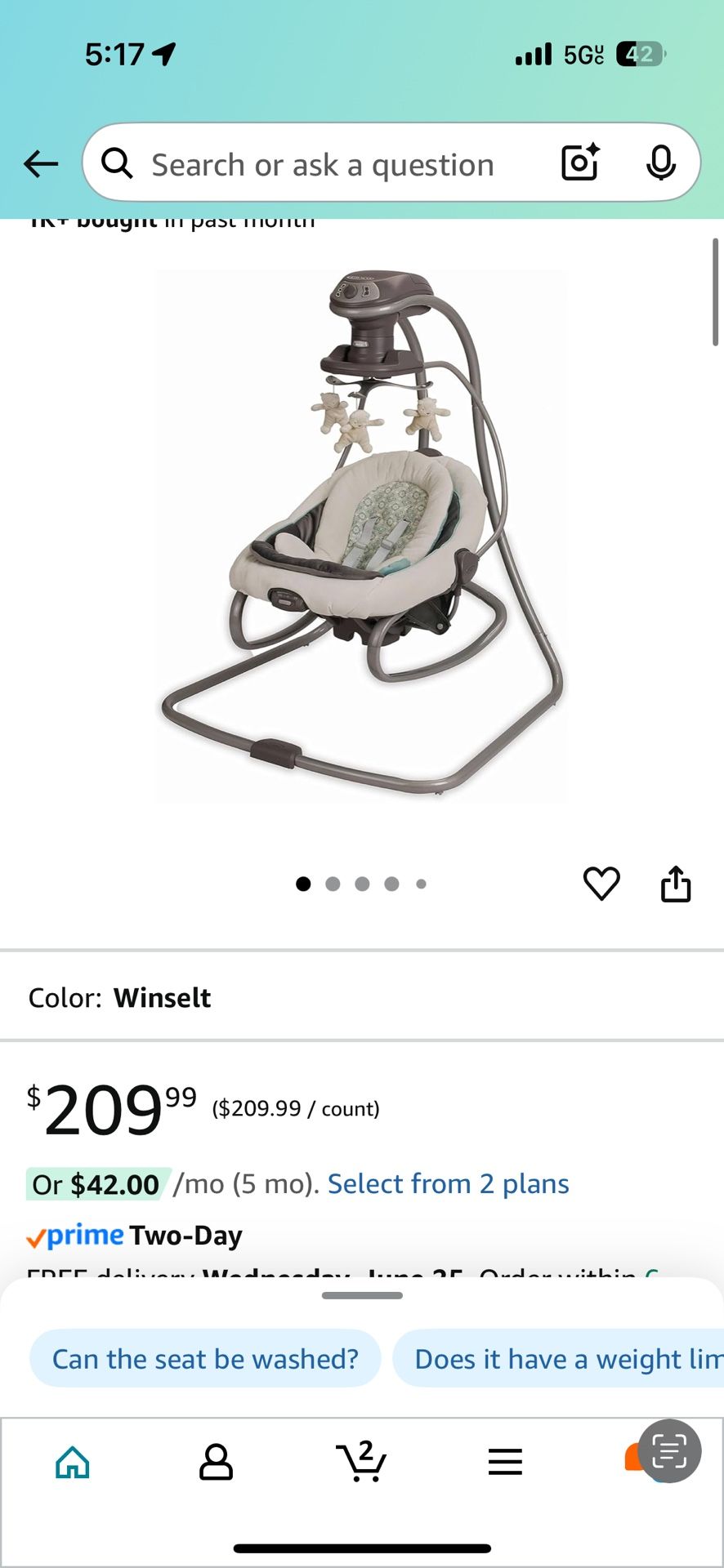Open the camera visual search icon

point(579,163)
